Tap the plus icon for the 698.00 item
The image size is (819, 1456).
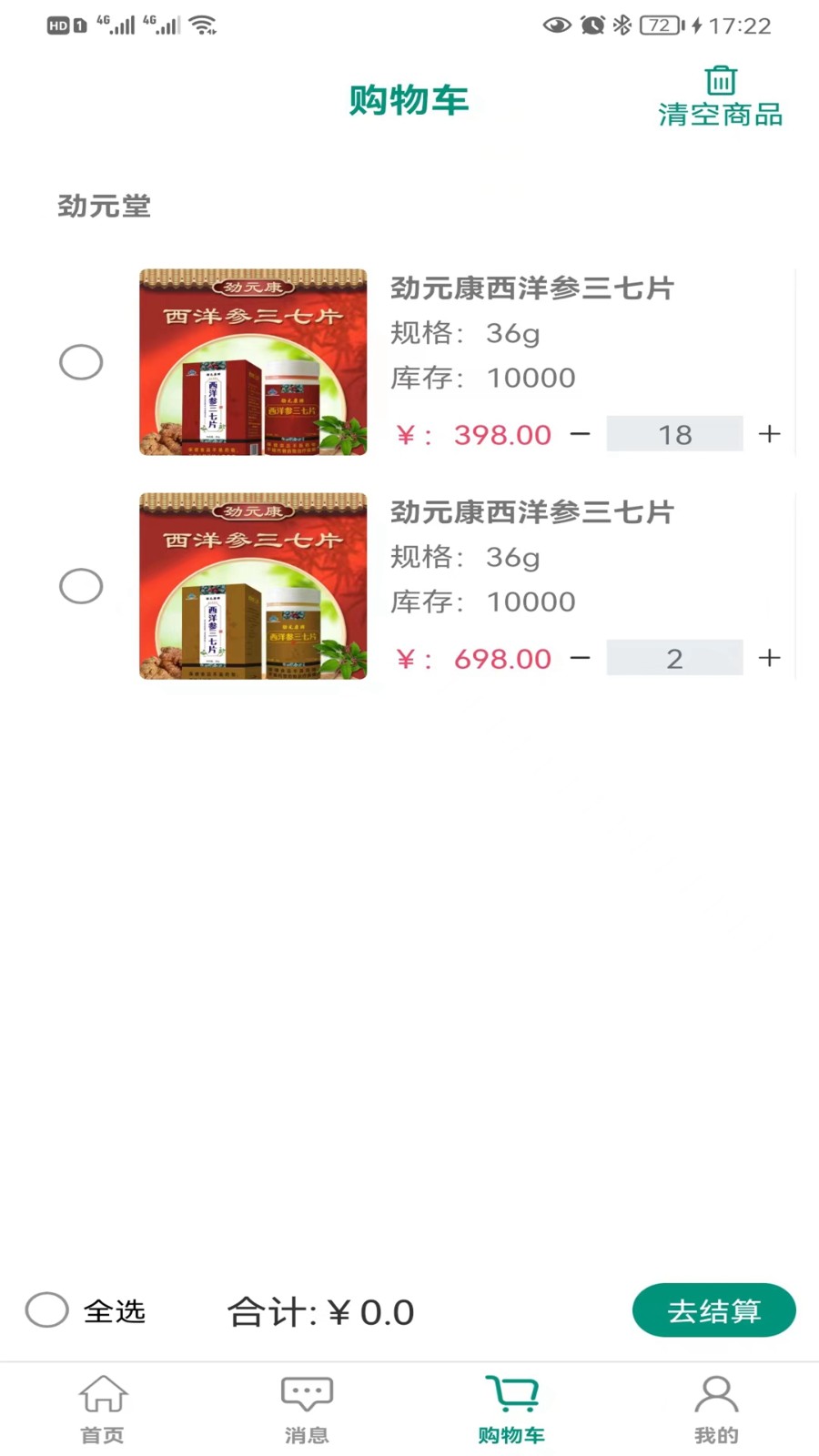769,657
